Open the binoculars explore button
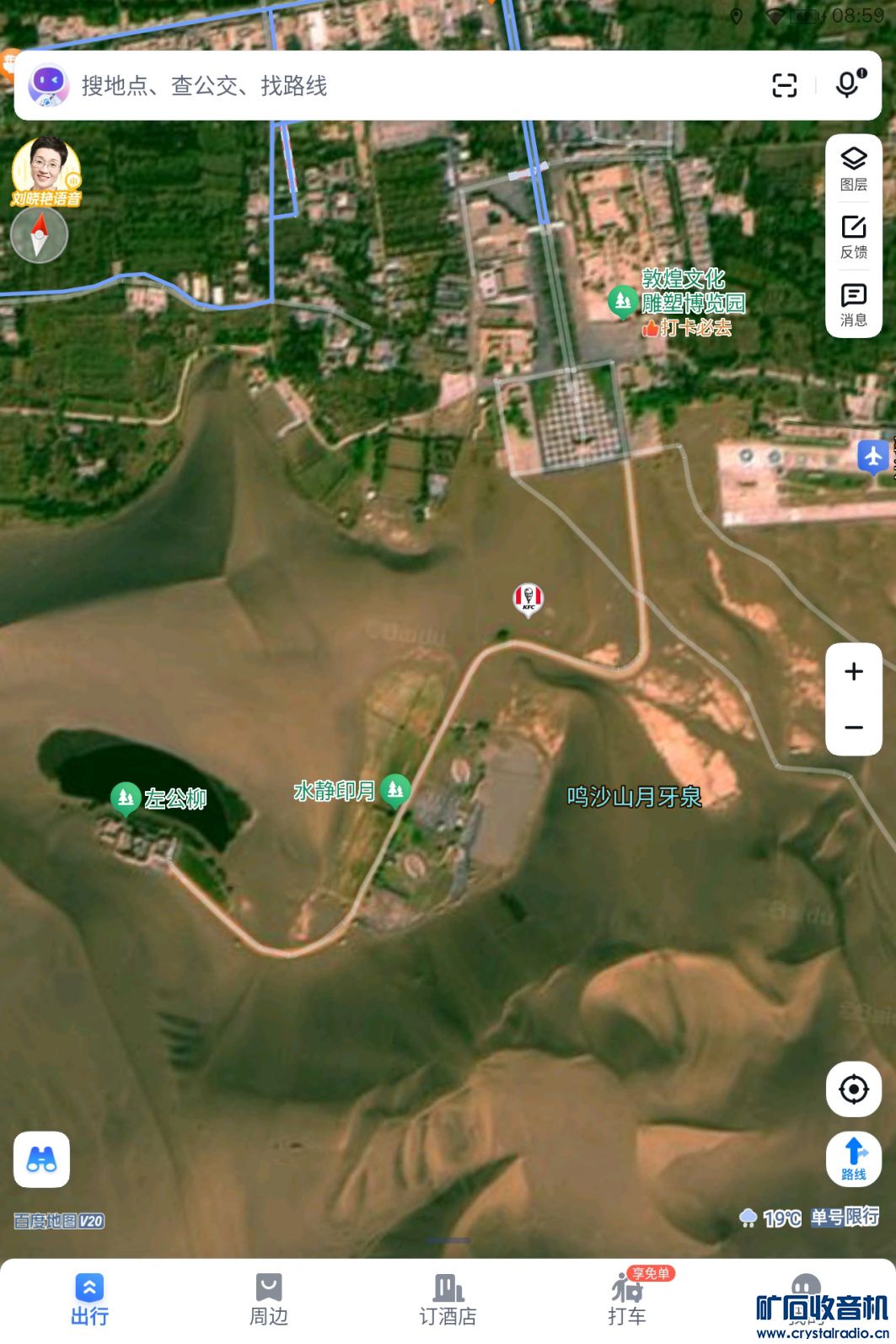 [x=41, y=1159]
